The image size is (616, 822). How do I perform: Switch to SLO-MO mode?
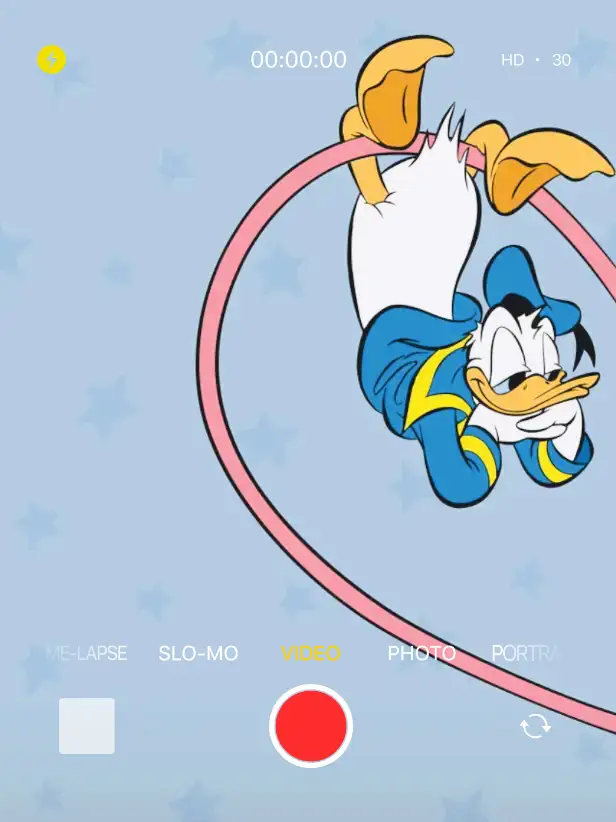198,654
